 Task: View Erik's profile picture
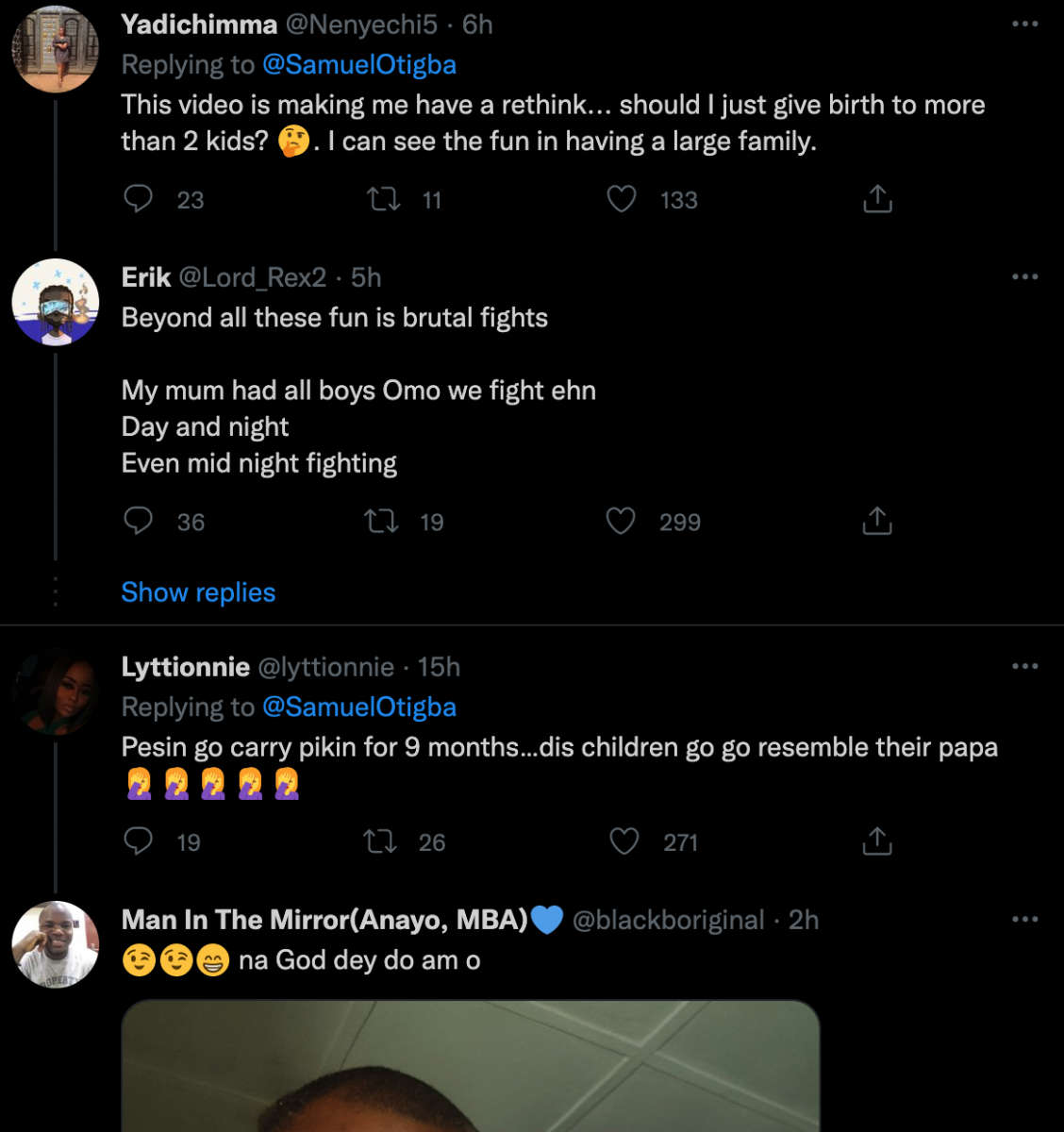[x=56, y=302]
